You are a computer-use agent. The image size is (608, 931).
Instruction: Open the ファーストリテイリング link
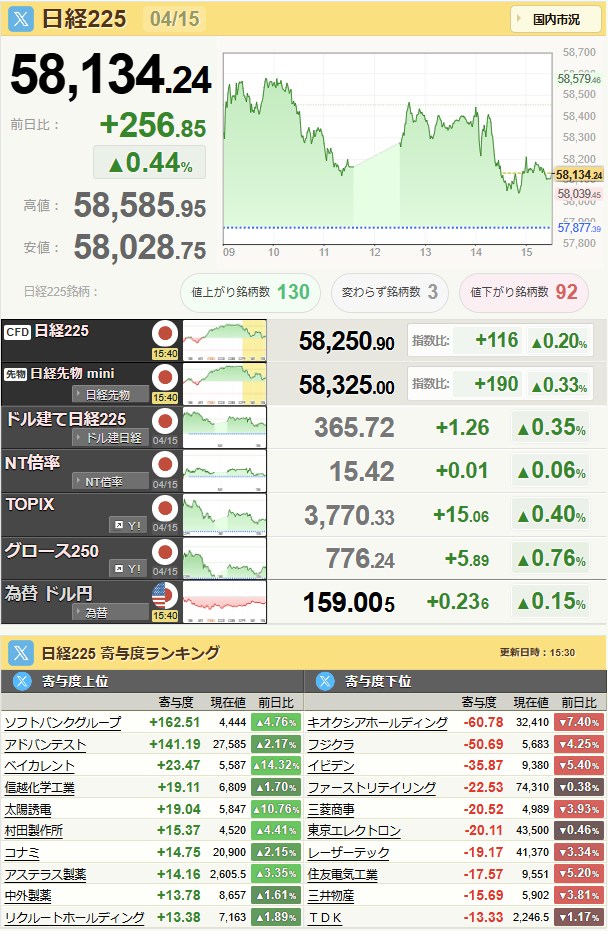click(x=371, y=788)
